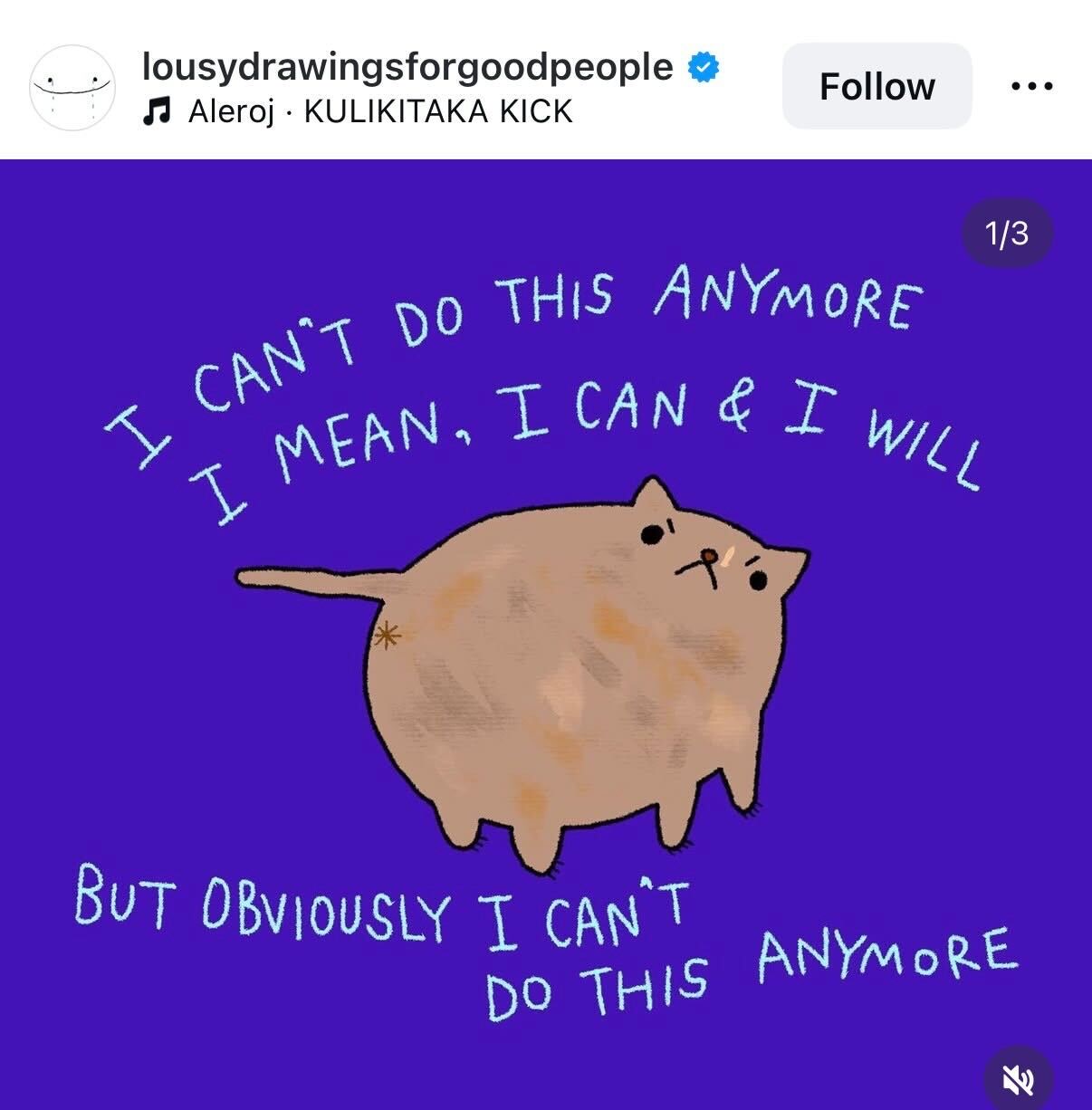Open the lousydrawingsforgoodpeople username link
Viewport: 1092px width, 1110px height.
[407, 67]
